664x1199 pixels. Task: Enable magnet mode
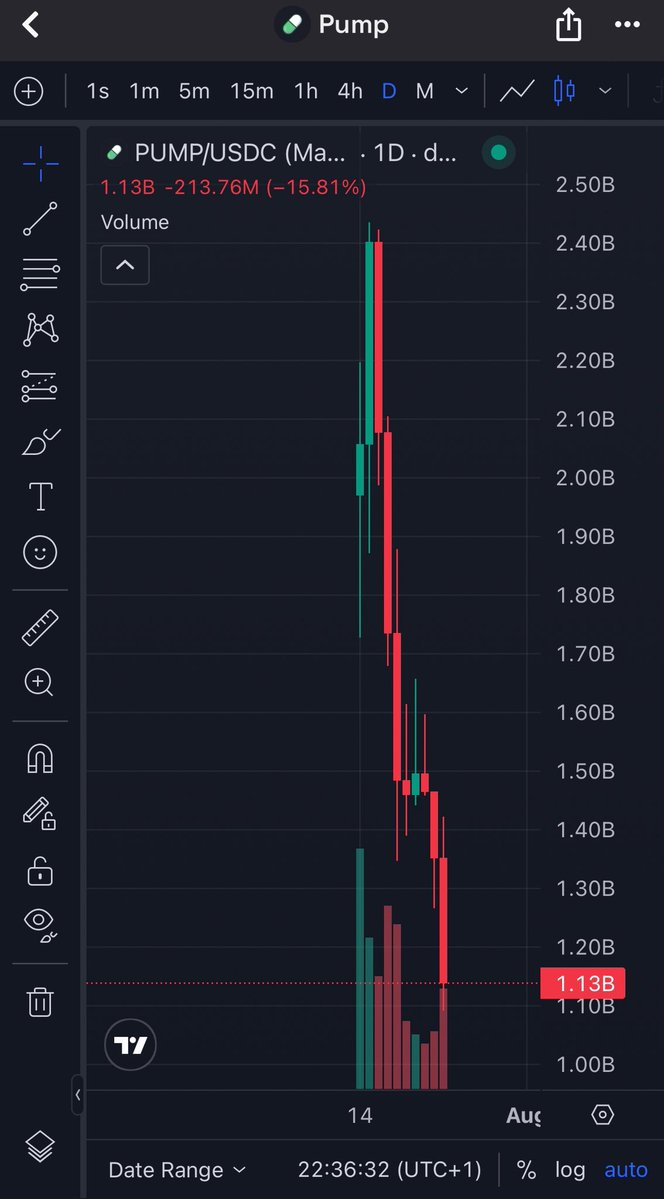click(40, 759)
